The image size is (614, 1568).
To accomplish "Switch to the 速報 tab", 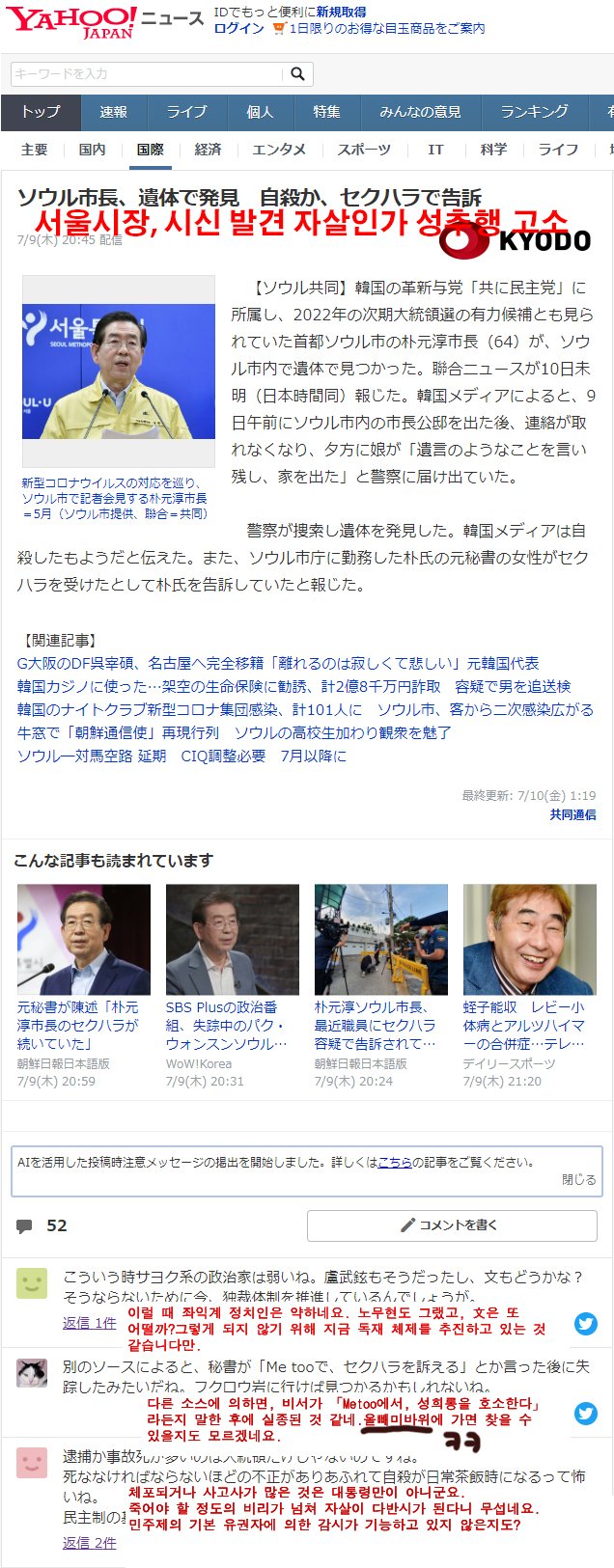I will 113,112.
